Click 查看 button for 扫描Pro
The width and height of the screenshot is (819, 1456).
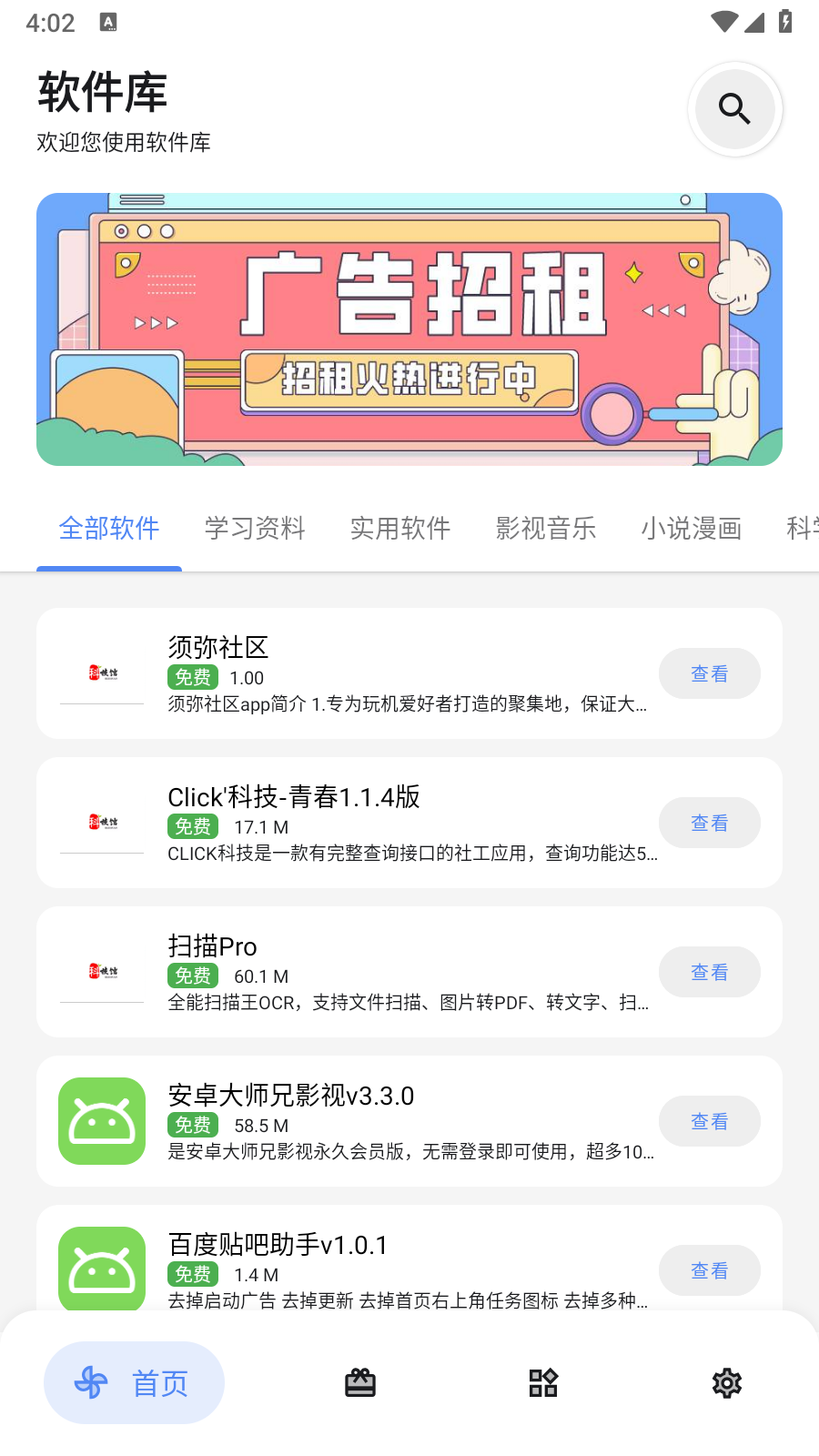click(x=710, y=972)
